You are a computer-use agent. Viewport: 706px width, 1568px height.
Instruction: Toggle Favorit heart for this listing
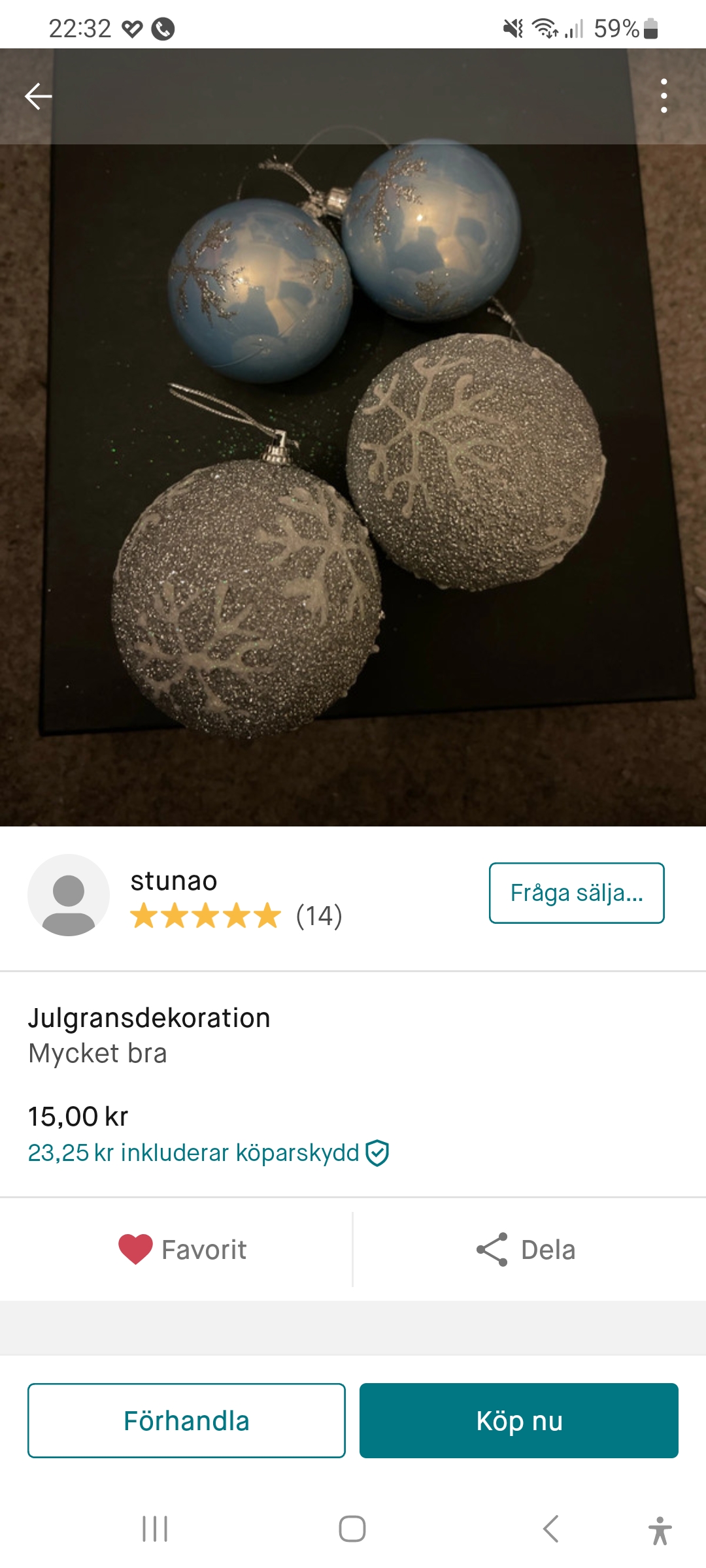pyautogui.click(x=182, y=1250)
